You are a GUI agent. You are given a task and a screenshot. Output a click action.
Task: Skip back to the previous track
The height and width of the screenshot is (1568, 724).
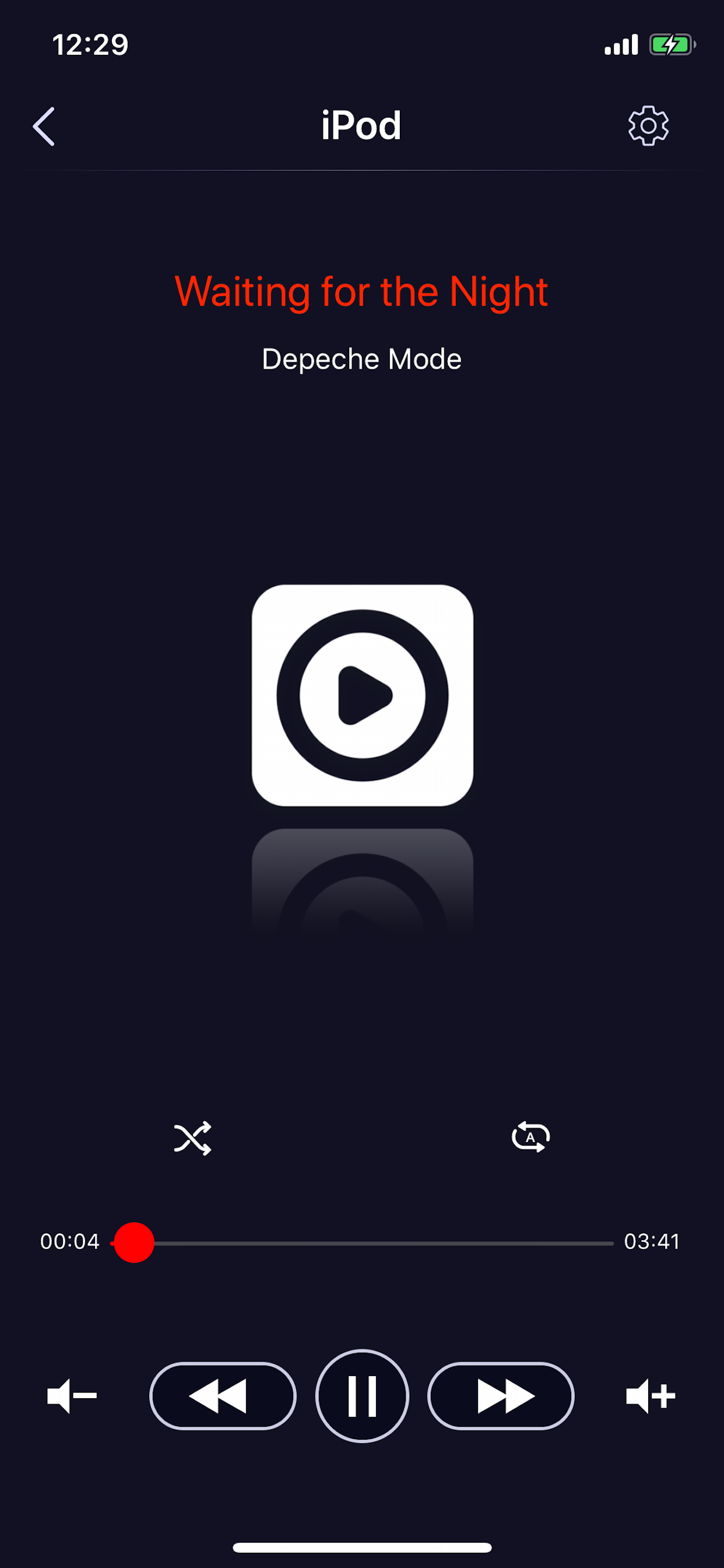(223, 1395)
